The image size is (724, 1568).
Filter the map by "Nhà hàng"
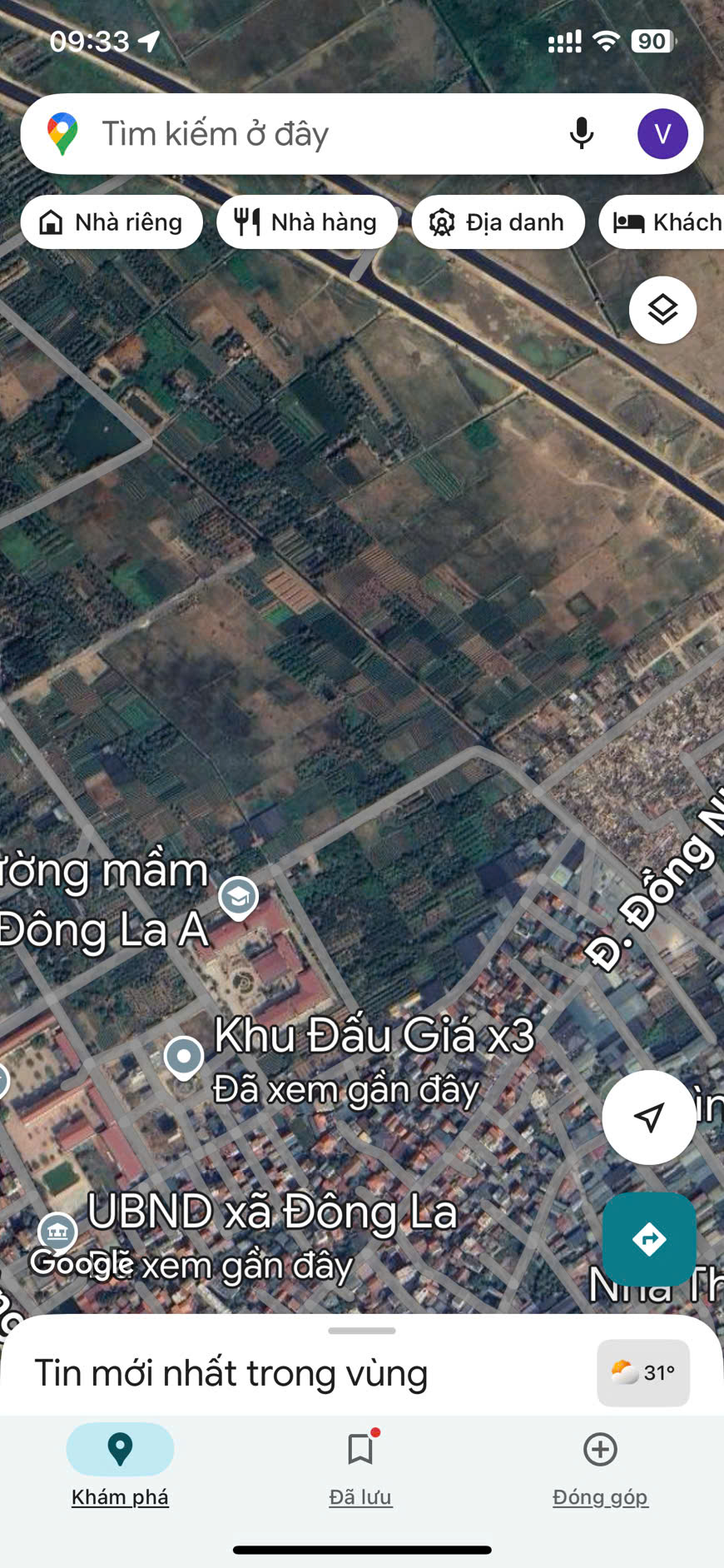point(307,222)
